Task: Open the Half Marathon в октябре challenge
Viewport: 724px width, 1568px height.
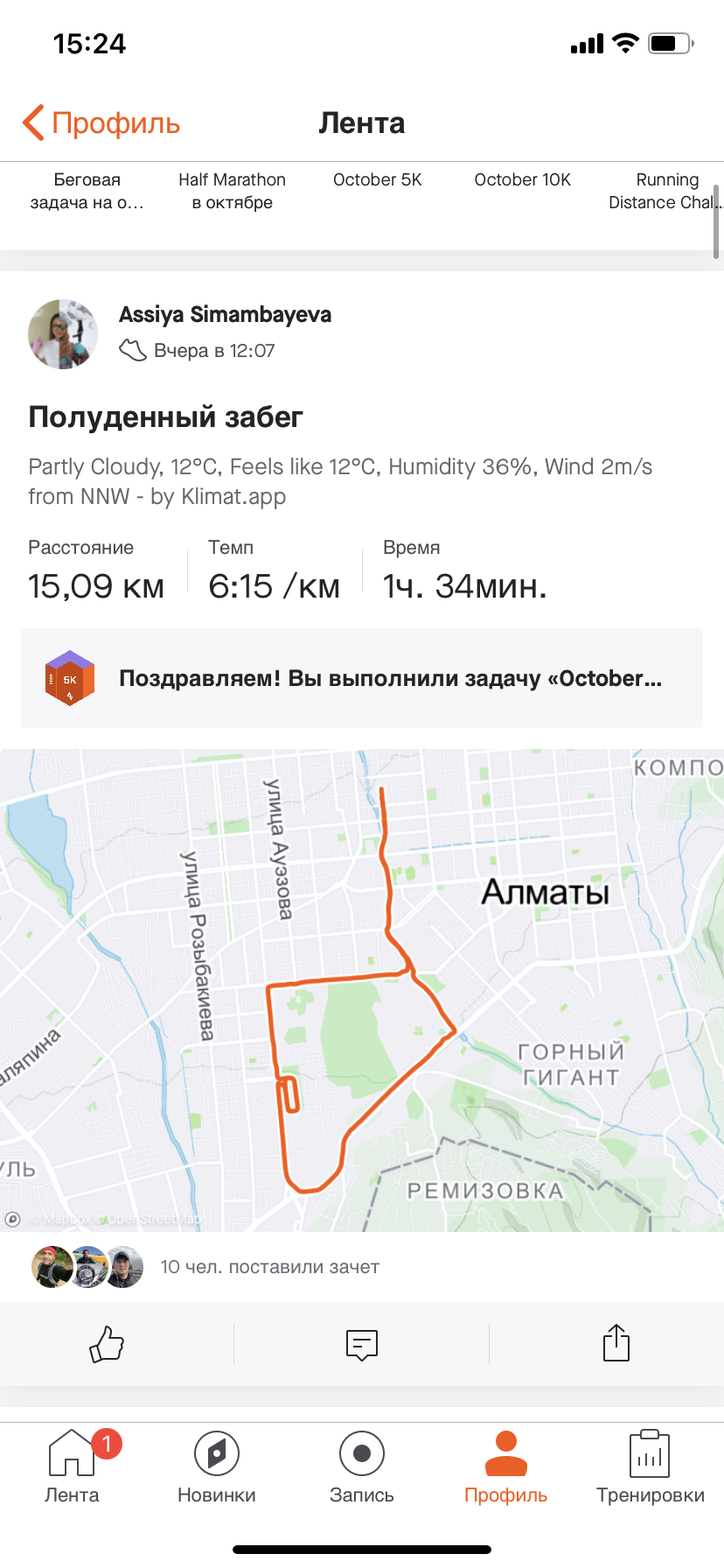Action: (232, 191)
